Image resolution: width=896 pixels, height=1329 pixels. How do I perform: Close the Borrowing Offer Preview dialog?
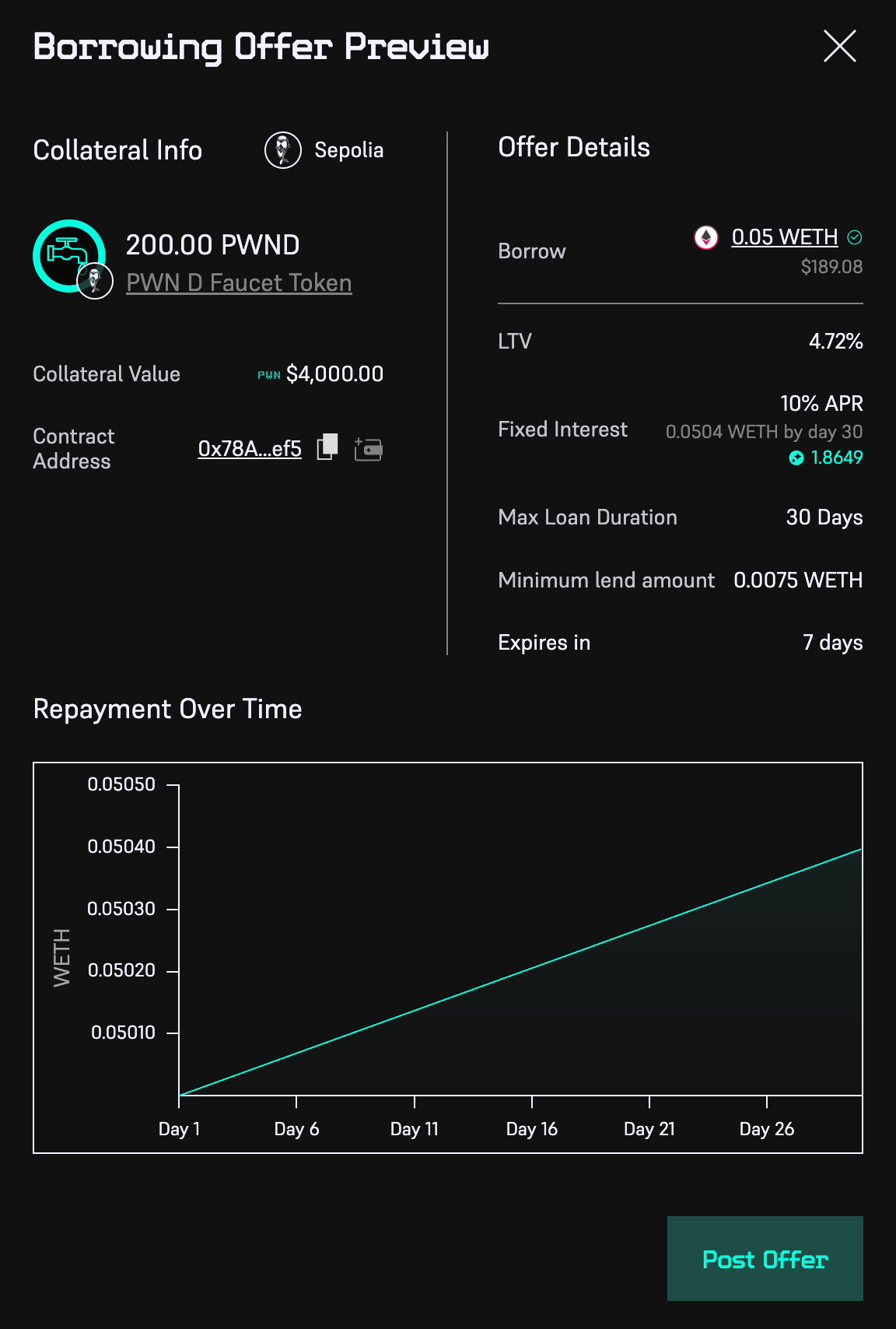click(839, 47)
